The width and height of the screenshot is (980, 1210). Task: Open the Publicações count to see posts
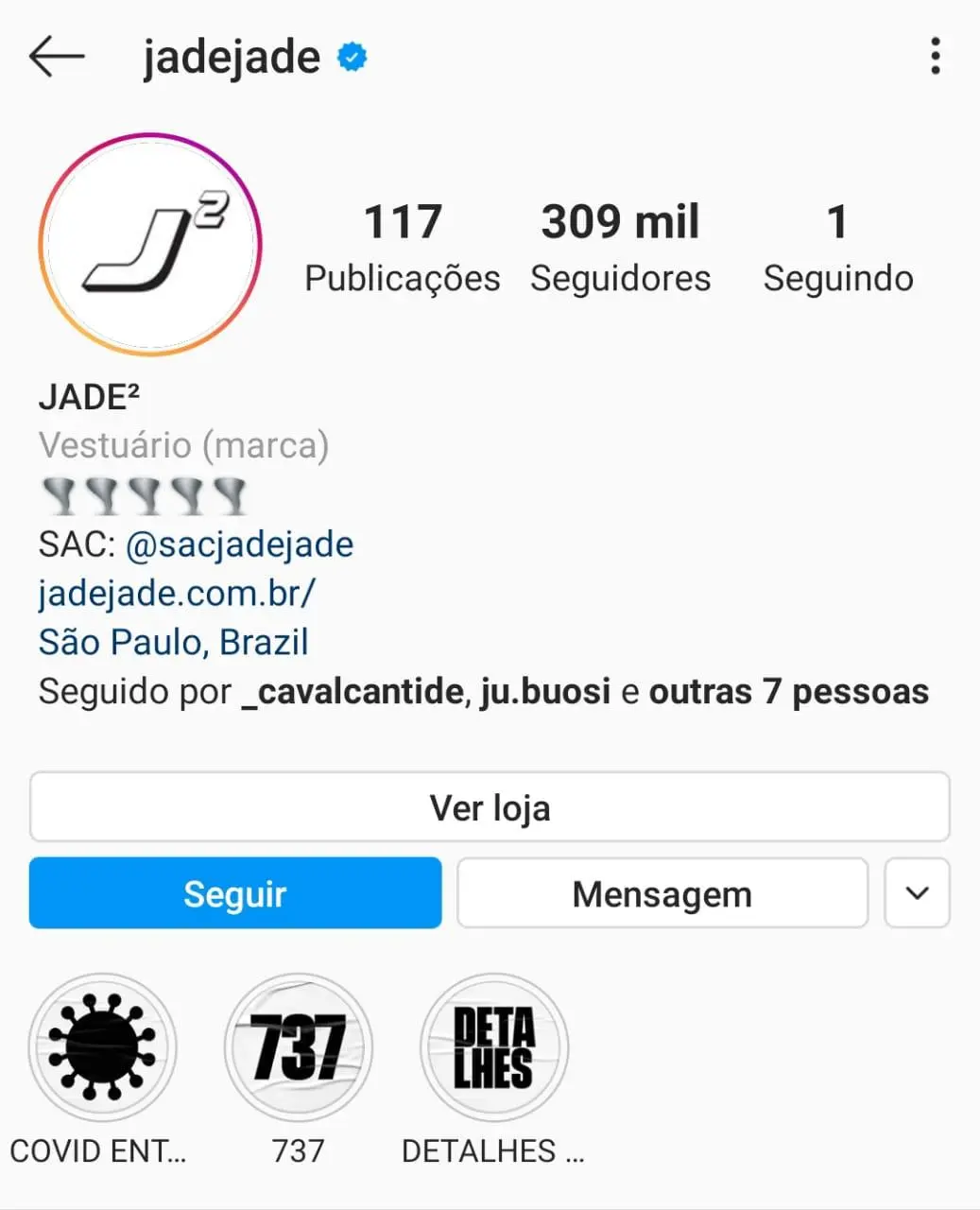point(402,246)
